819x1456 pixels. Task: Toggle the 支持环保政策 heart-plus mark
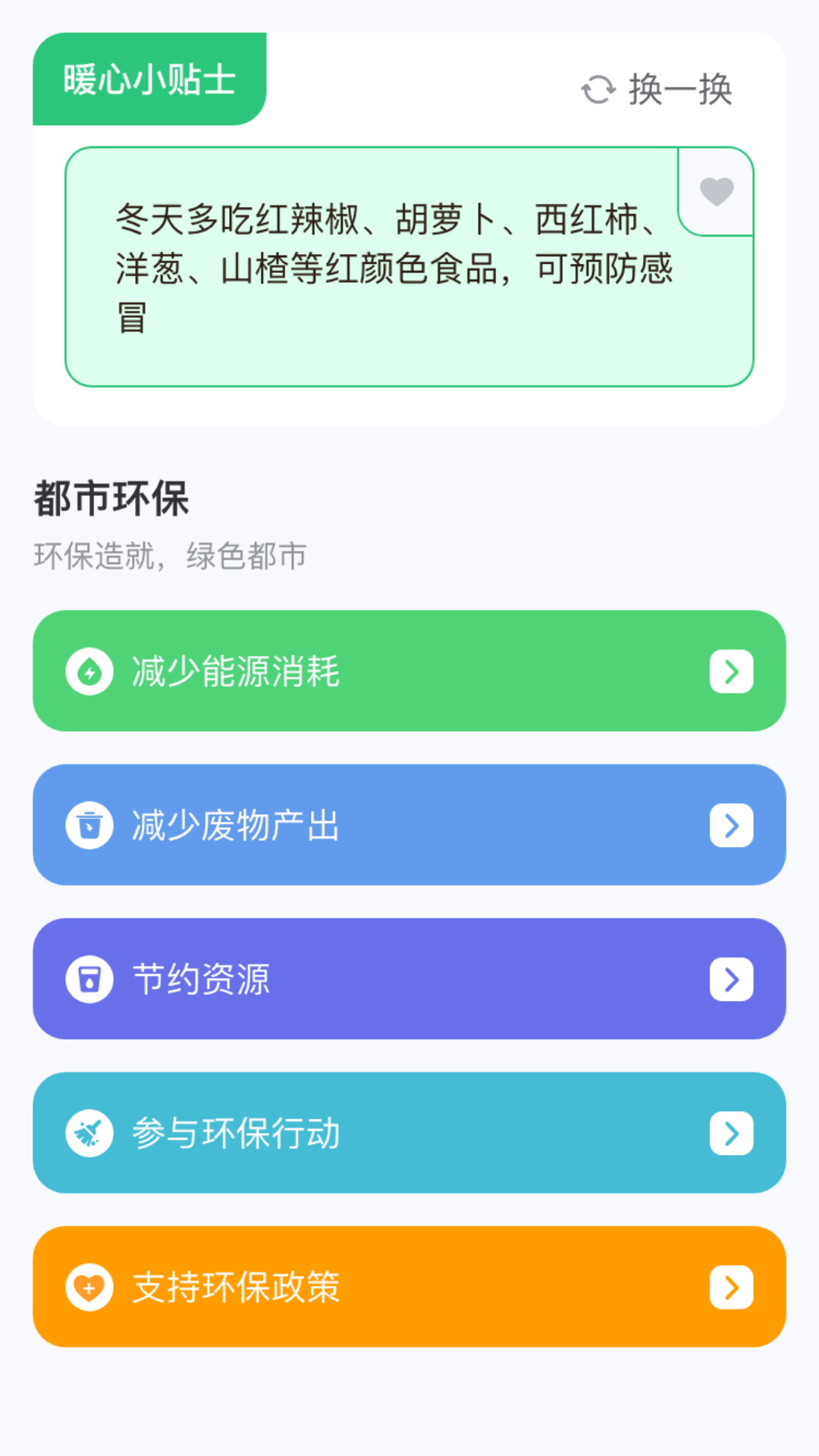pyautogui.click(x=89, y=1287)
